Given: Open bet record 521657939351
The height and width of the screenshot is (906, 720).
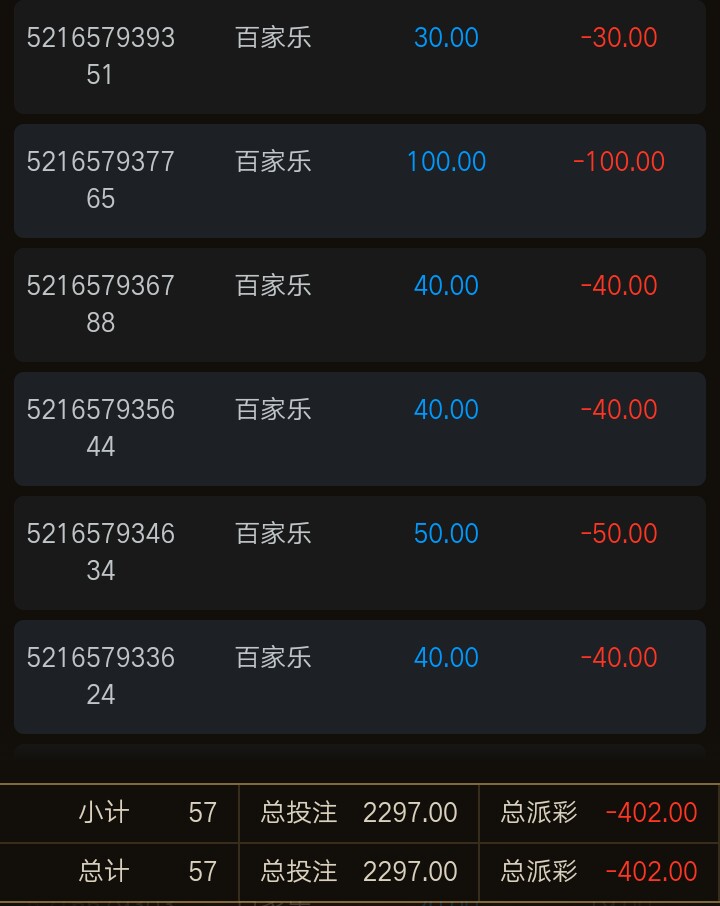Looking at the screenshot, I should coord(360,56).
